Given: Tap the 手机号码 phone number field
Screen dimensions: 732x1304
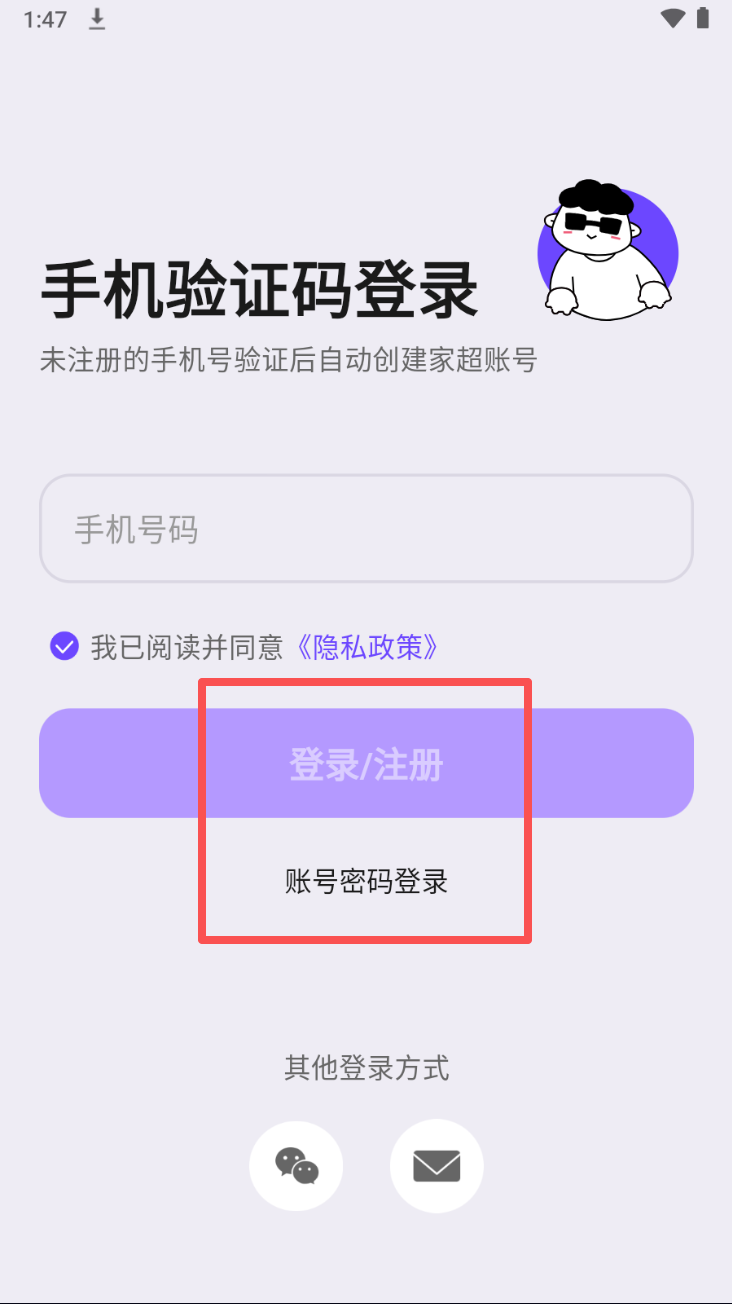Looking at the screenshot, I should click(366, 528).
